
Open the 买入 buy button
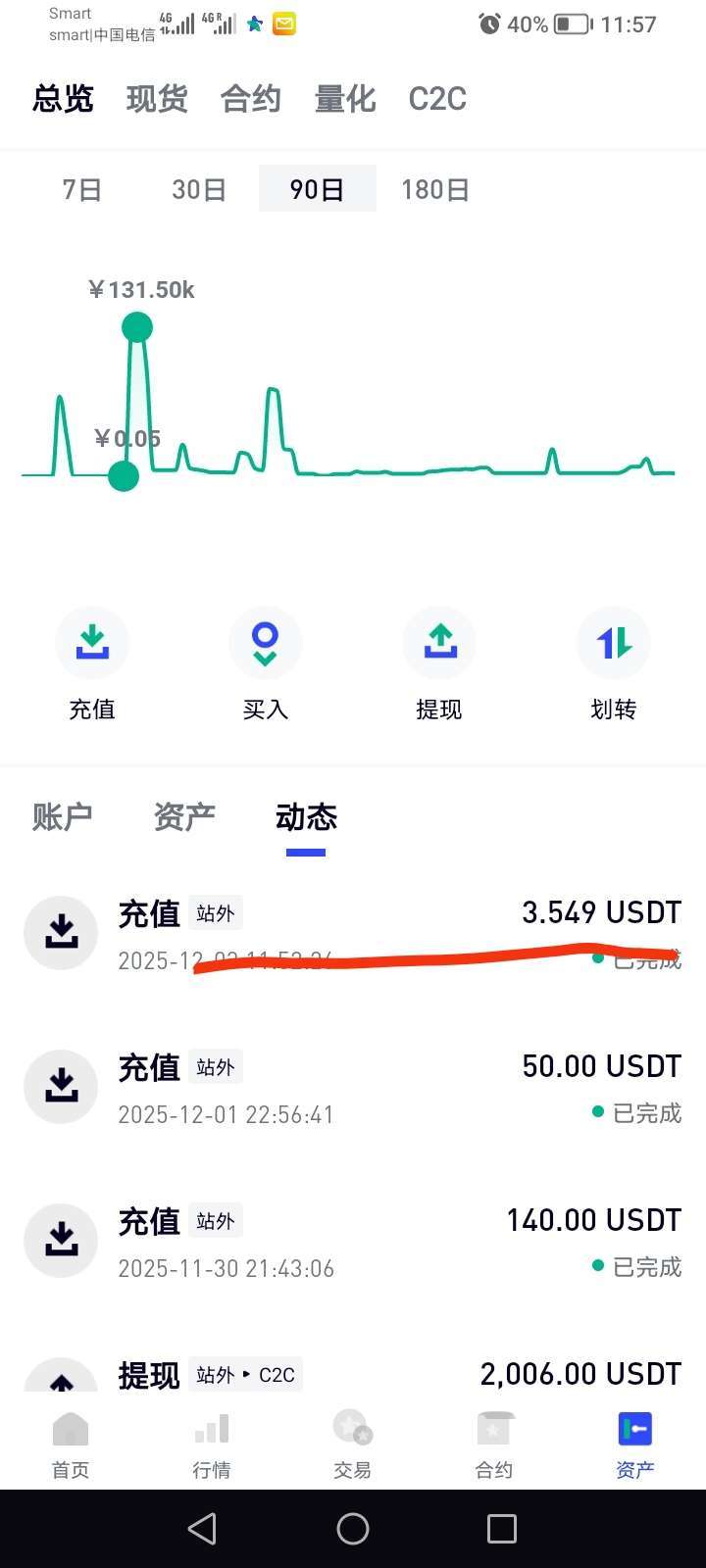(265, 663)
